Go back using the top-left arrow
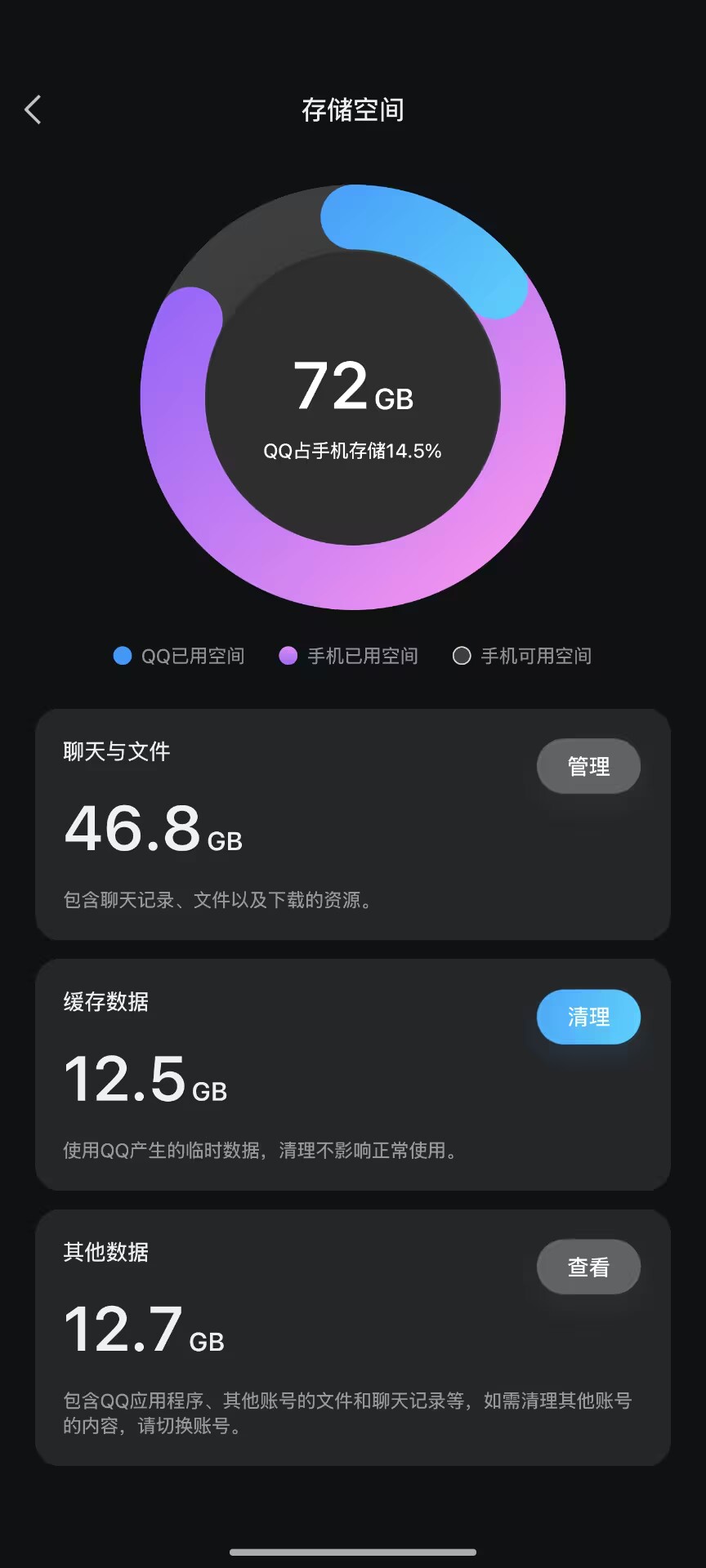This screenshot has height=1568, width=706. click(33, 109)
